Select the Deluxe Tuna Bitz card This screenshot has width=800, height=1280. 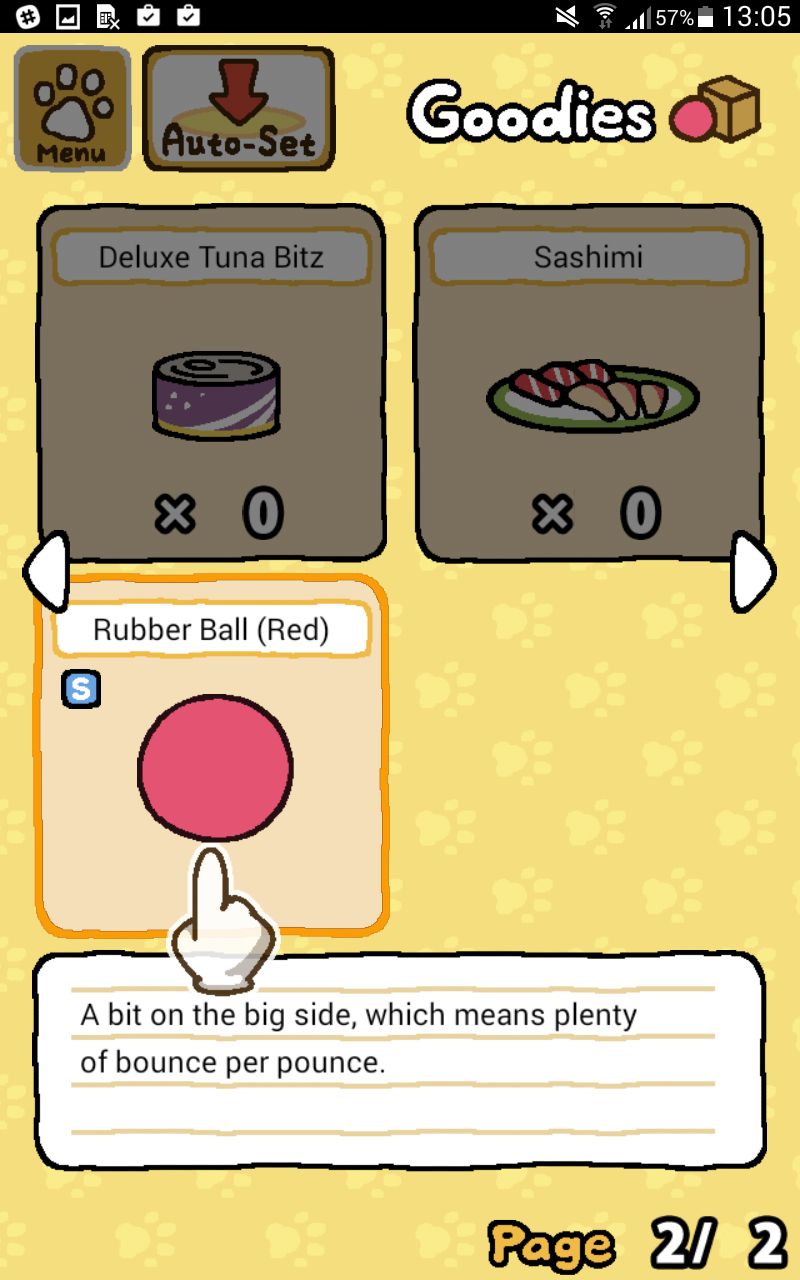click(211, 383)
